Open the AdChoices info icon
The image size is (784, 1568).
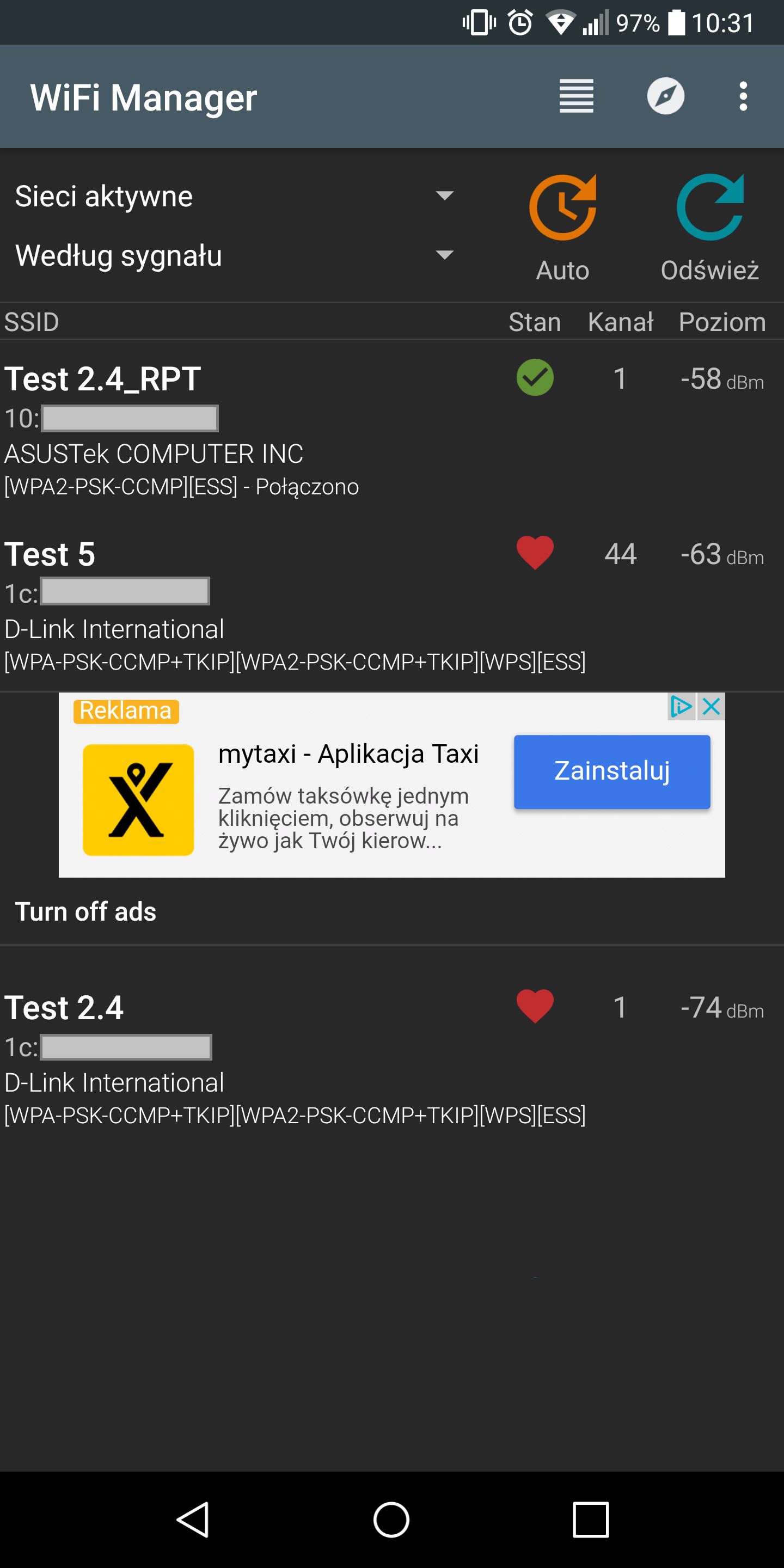681,707
